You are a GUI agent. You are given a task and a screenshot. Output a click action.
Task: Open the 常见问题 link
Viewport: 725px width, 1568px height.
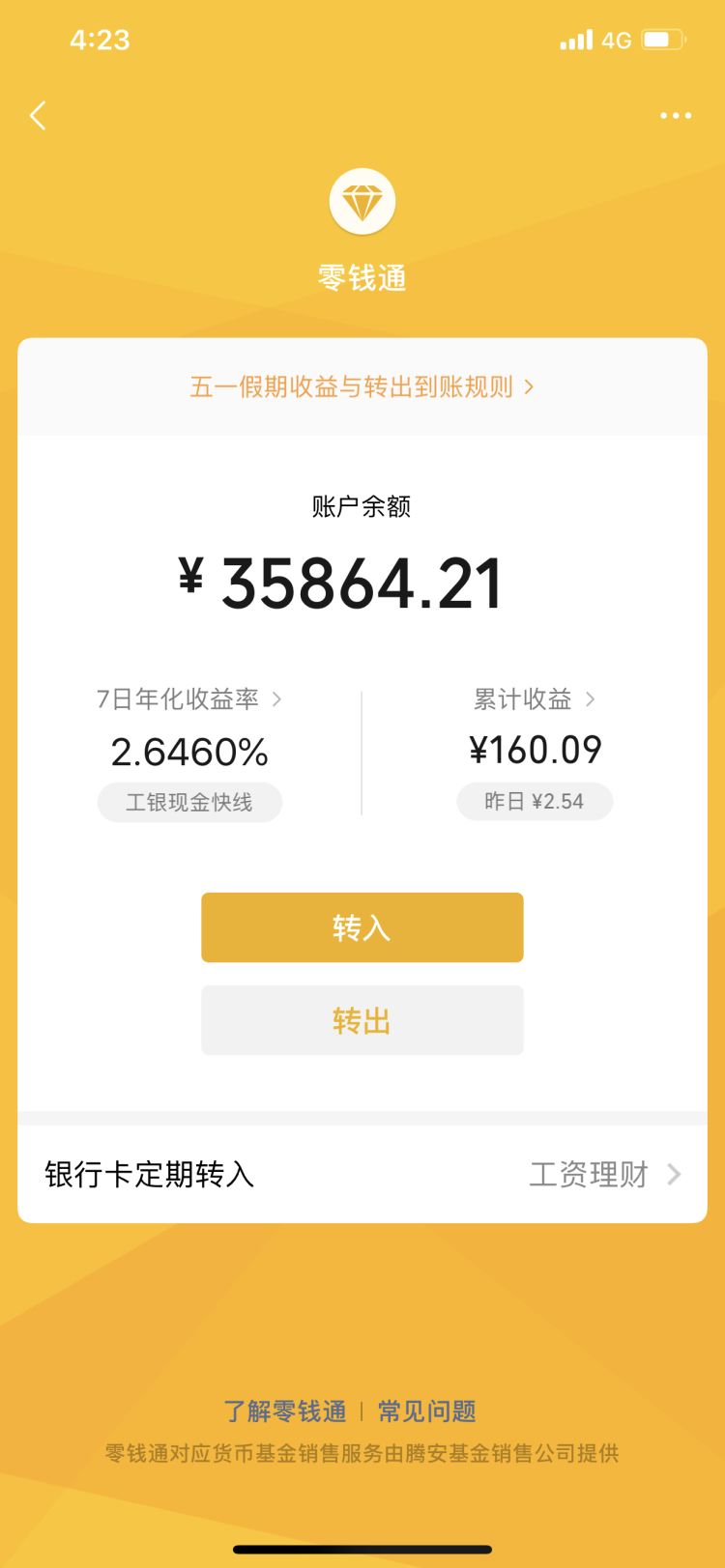(426, 1411)
